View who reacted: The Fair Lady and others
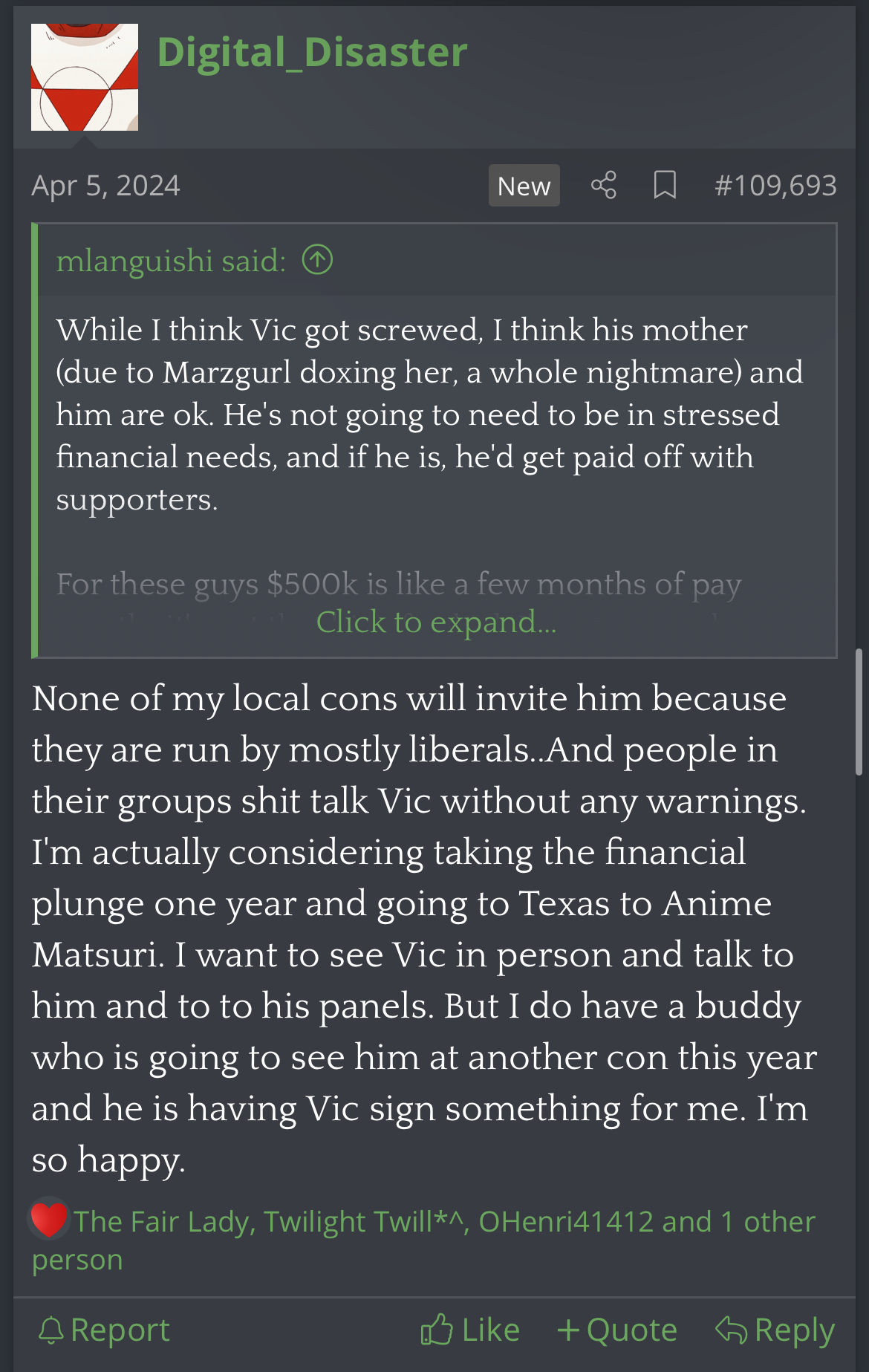Image resolution: width=869 pixels, height=1372 pixels. pyautogui.click(x=443, y=1222)
